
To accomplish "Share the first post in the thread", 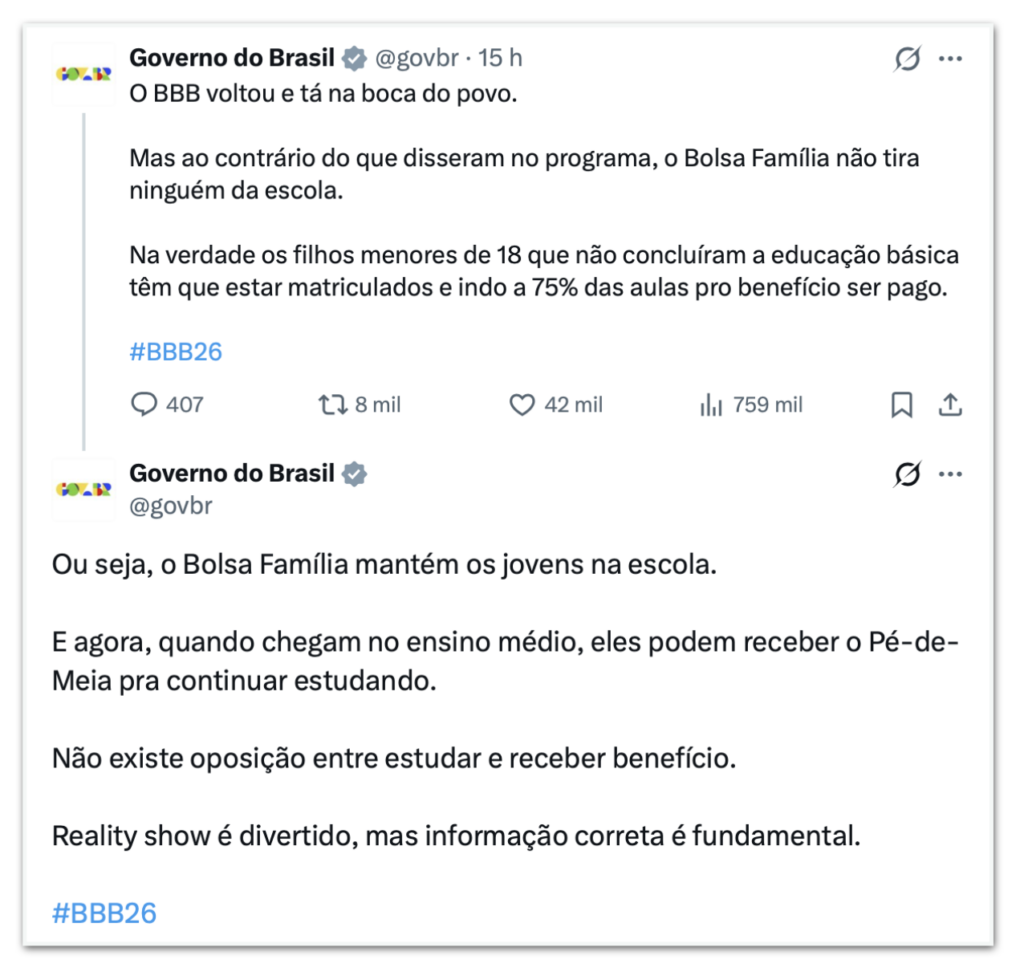I will coord(949,405).
